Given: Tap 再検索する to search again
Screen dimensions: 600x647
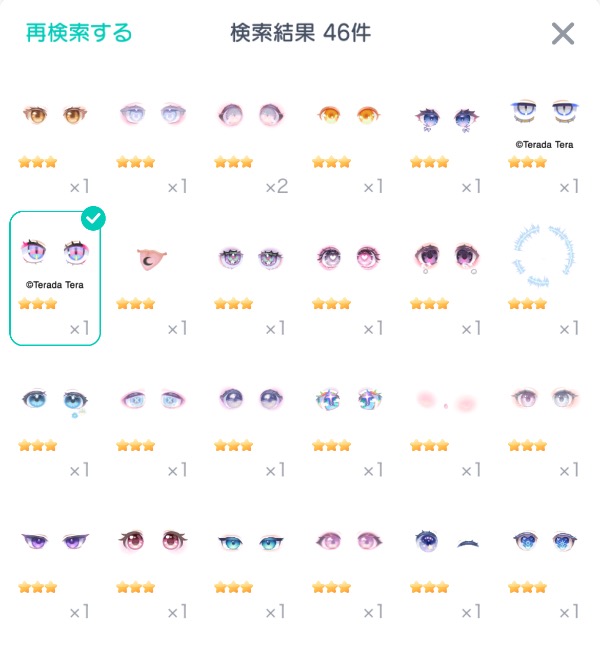Looking at the screenshot, I should (x=78, y=33).
